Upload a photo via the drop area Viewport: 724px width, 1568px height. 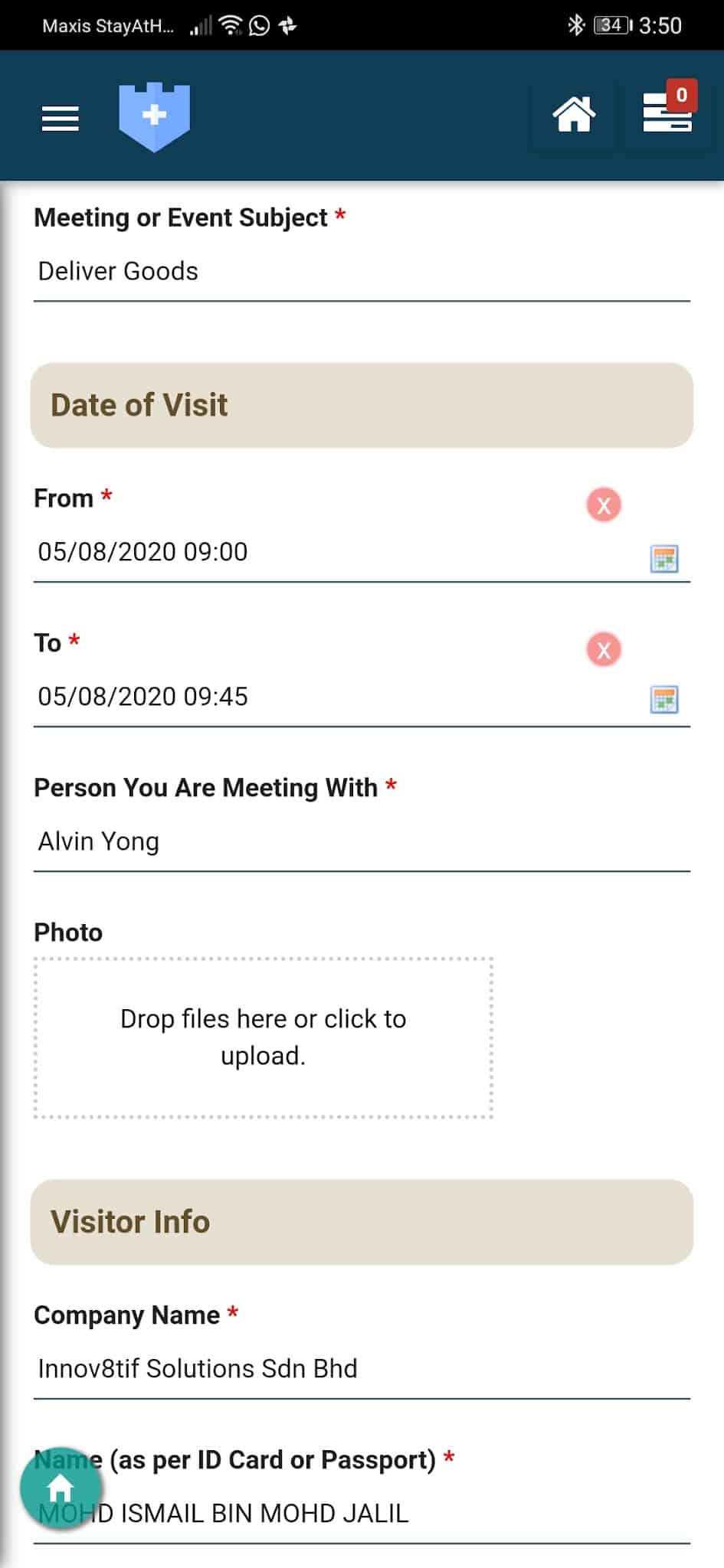pos(263,1037)
